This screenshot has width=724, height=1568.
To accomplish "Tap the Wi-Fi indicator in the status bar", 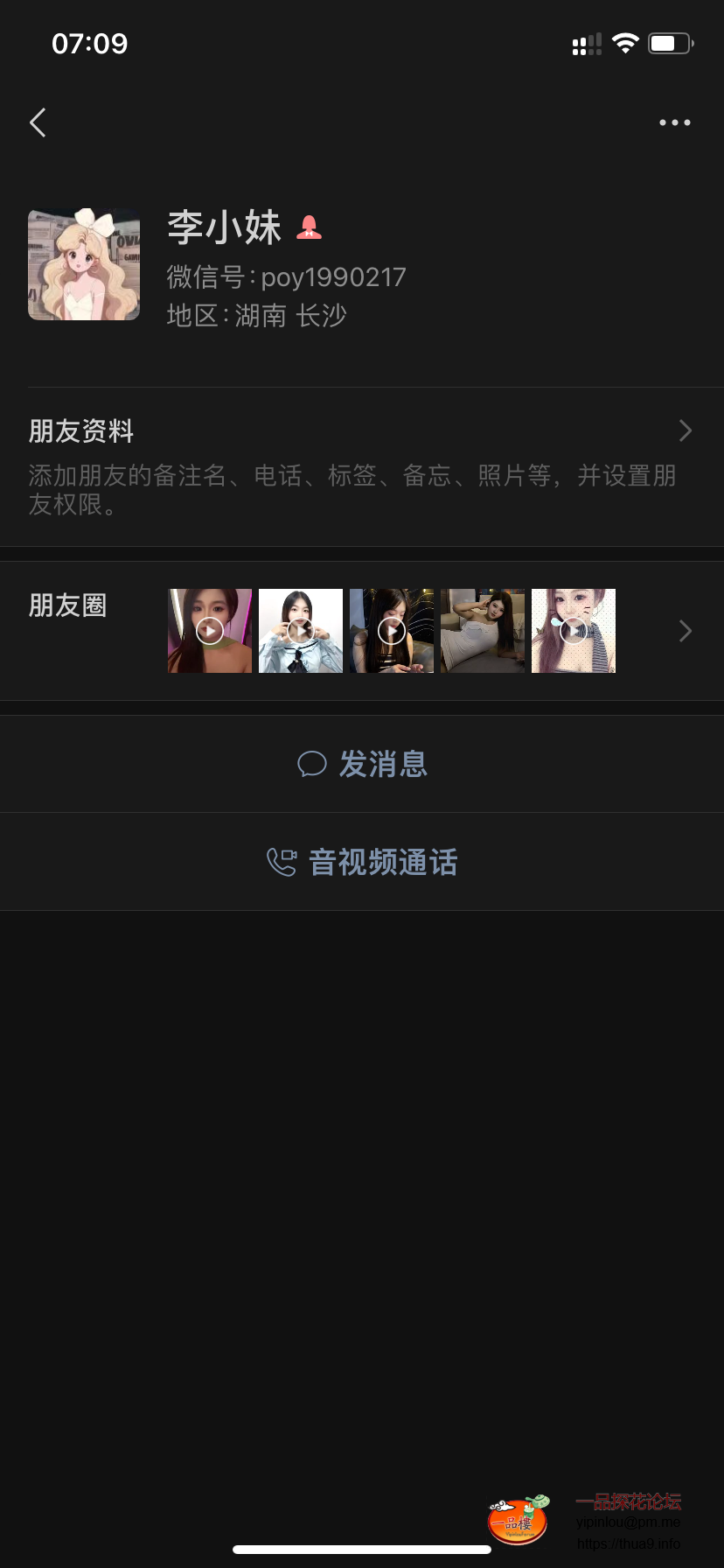I will tap(626, 42).
